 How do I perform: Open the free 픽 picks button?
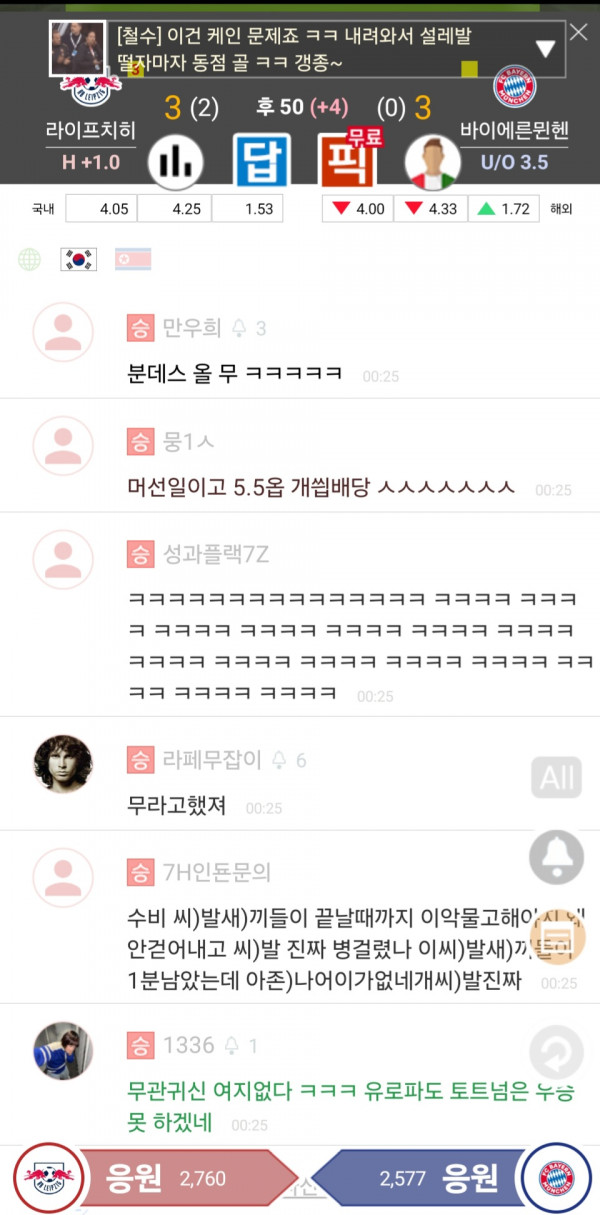click(x=347, y=161)
